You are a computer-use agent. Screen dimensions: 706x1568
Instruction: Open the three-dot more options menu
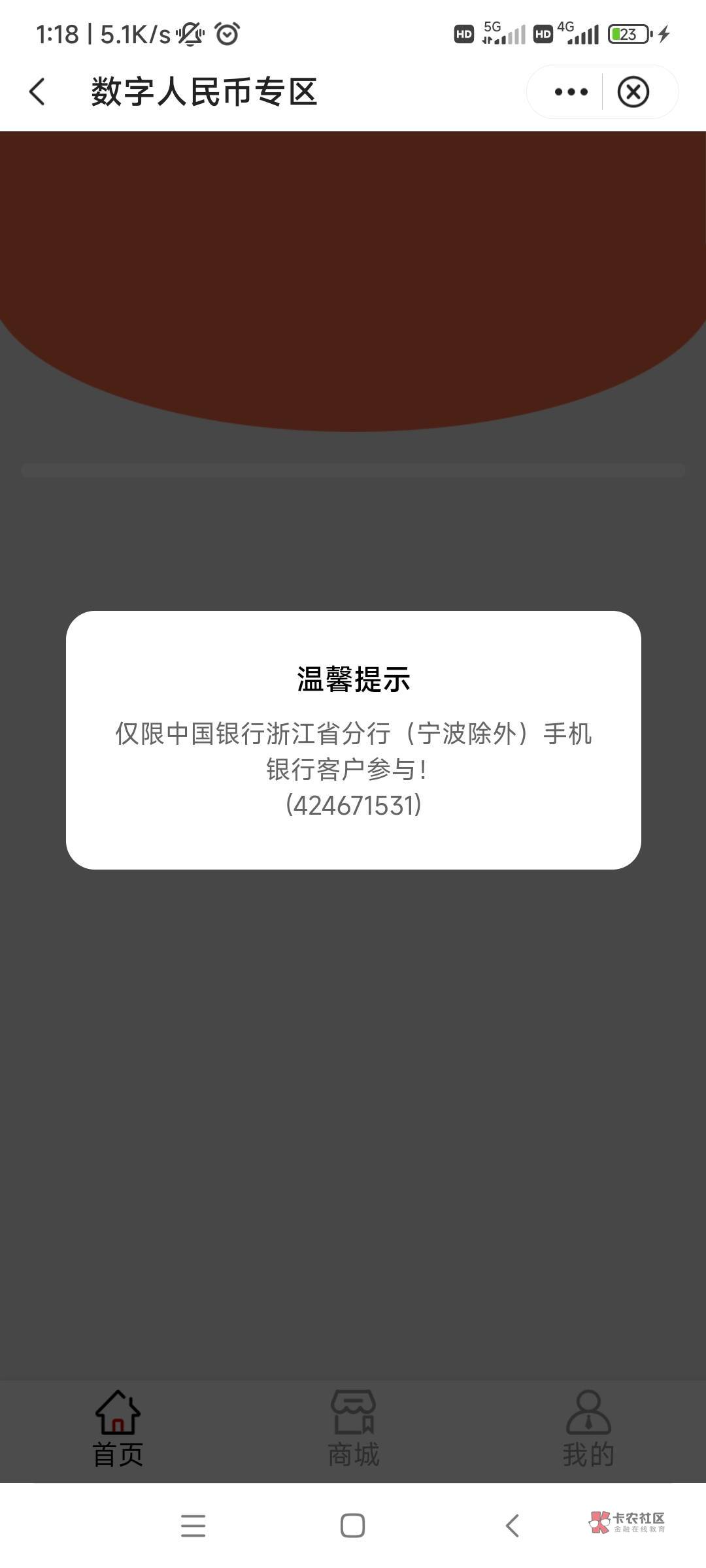[x=571, y=92]
